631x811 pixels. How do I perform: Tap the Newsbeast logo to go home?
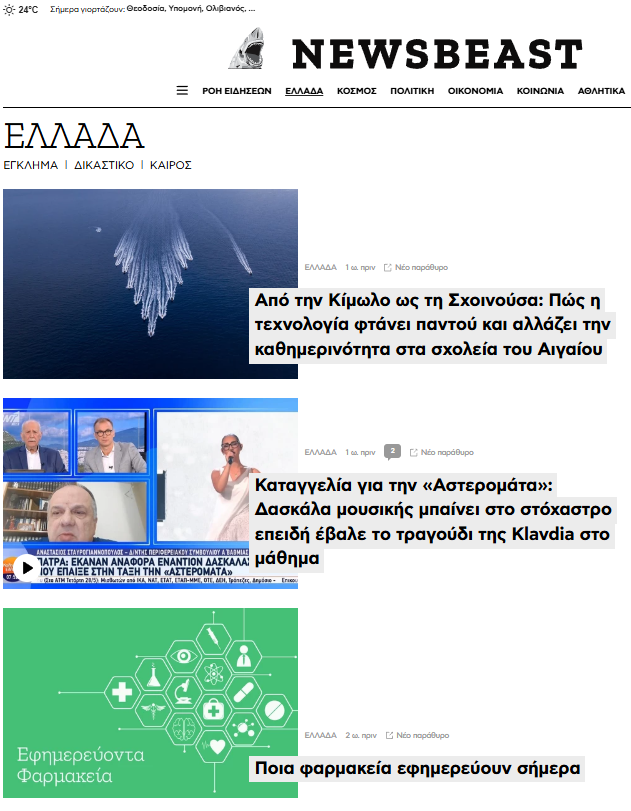pos(406,51)
